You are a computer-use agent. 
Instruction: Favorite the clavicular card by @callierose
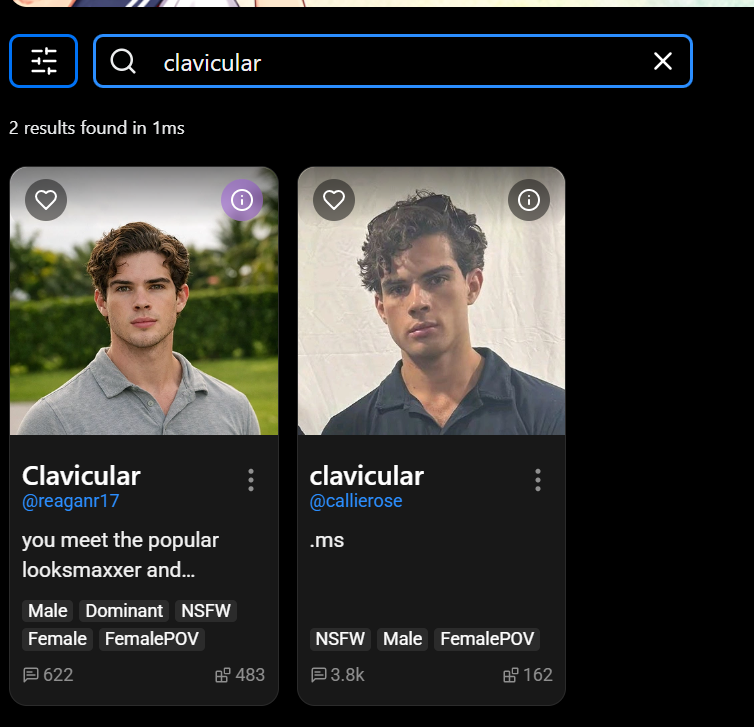point(334,200)
